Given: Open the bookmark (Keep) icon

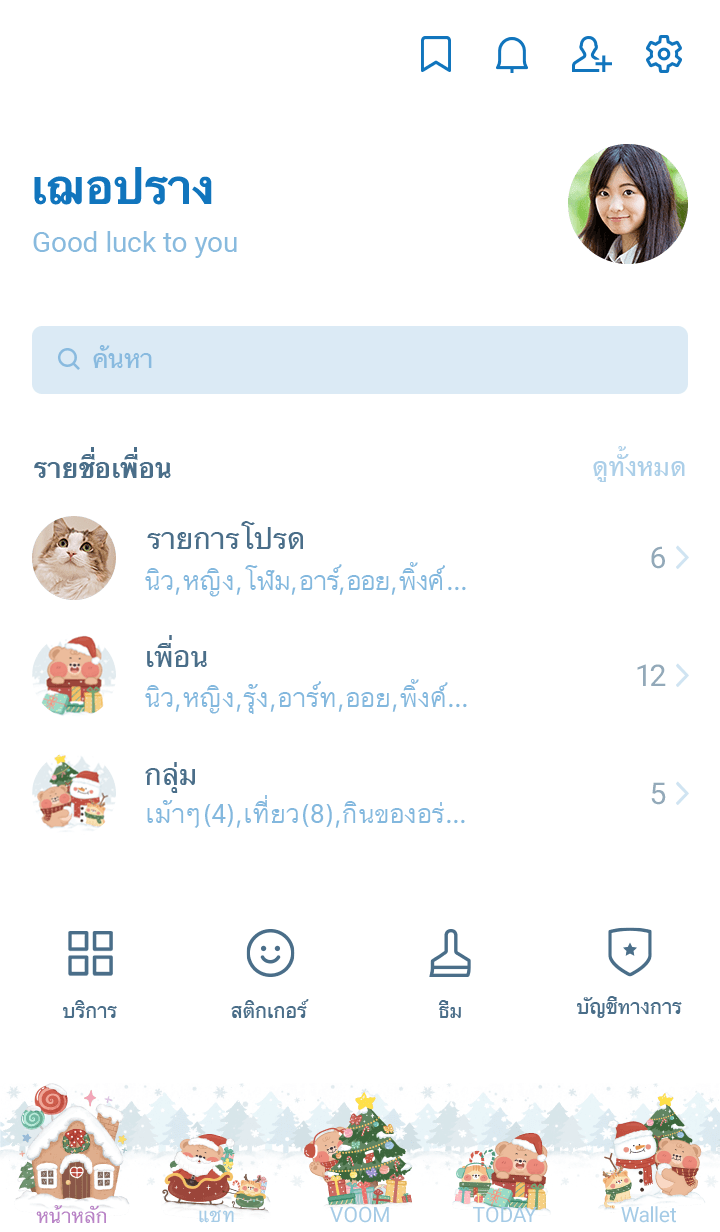Looking at the screenshot, I should [x=435, y=54].
